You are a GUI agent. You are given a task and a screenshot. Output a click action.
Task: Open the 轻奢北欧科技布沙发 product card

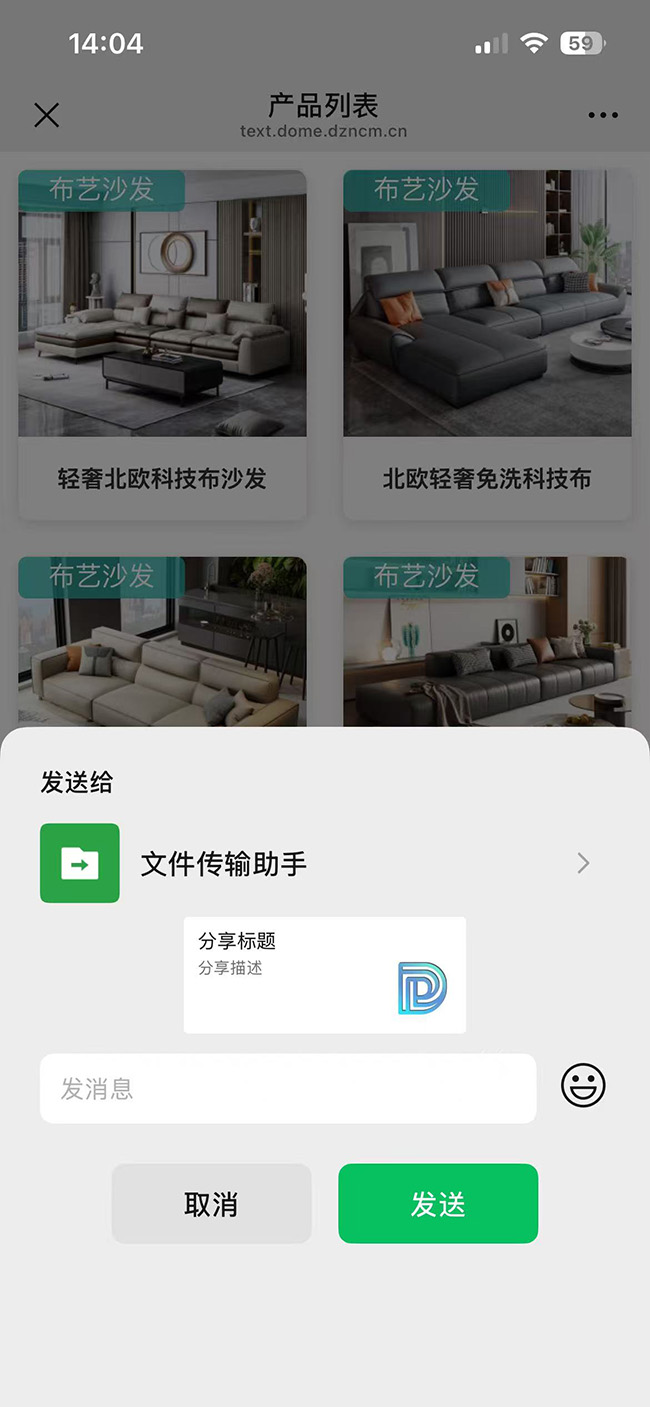[x=162, y=345]
